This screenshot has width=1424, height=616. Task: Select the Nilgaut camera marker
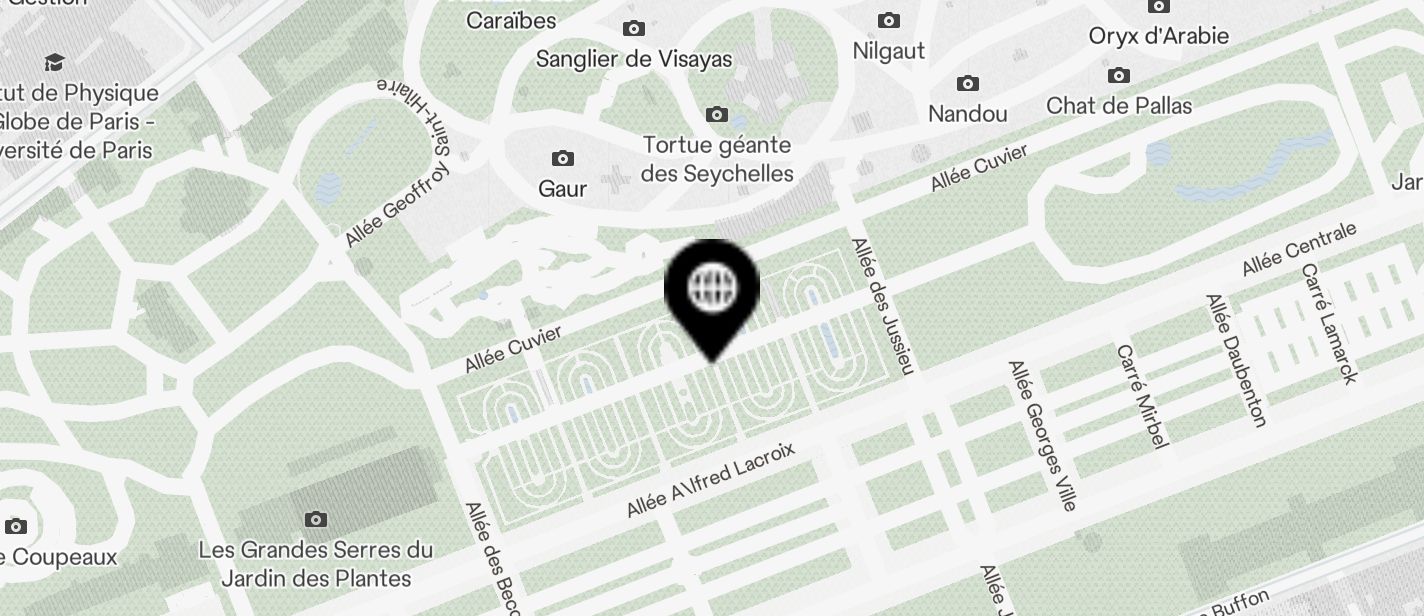pyautogui.click(x=888, y=21)
